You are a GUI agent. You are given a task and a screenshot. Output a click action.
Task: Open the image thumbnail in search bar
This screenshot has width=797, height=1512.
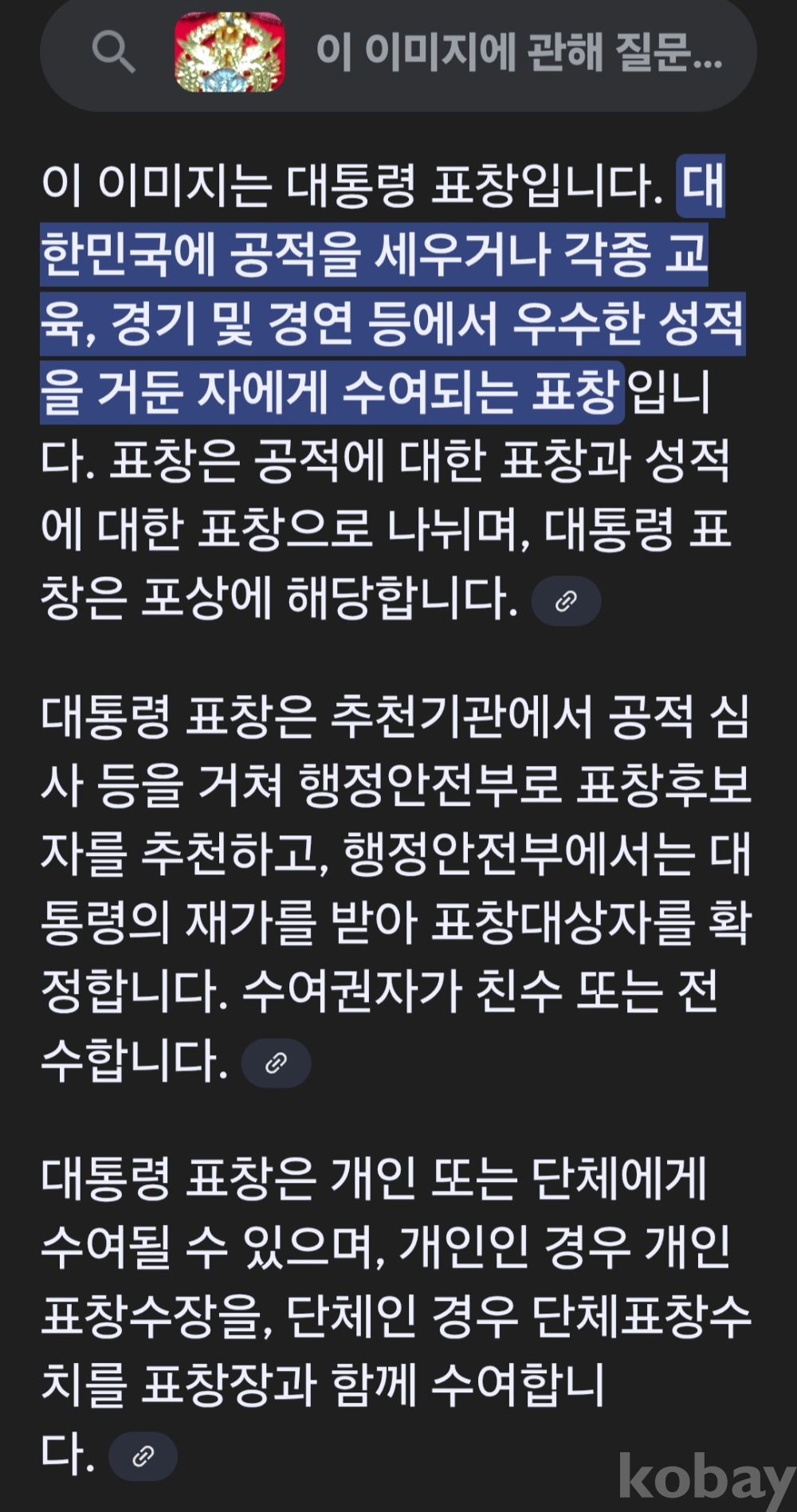click(x=230, y=53)
